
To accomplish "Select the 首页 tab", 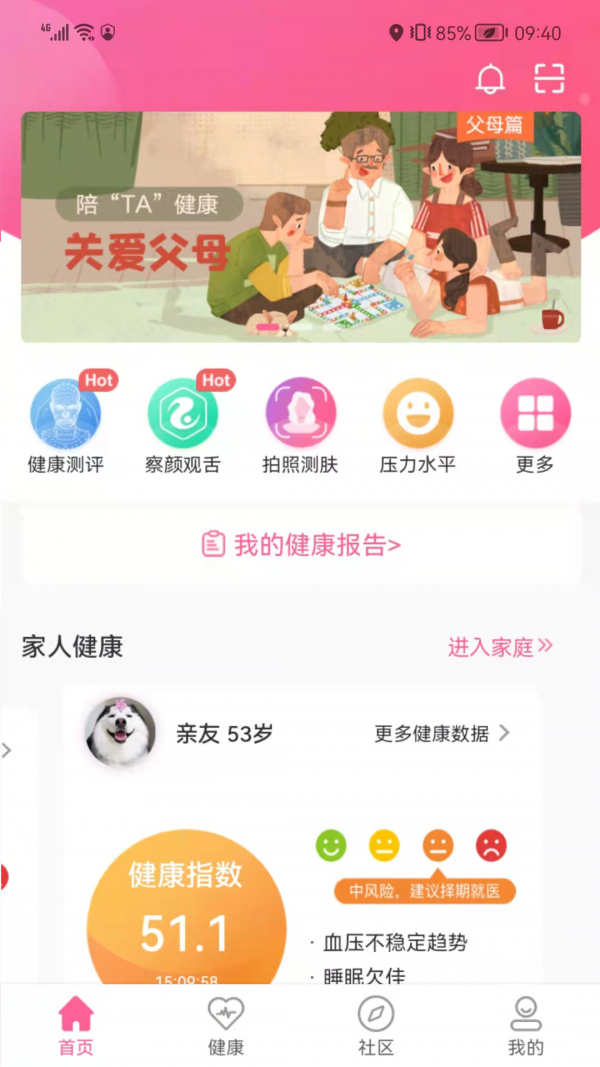I will click(x=76, y=1026).
